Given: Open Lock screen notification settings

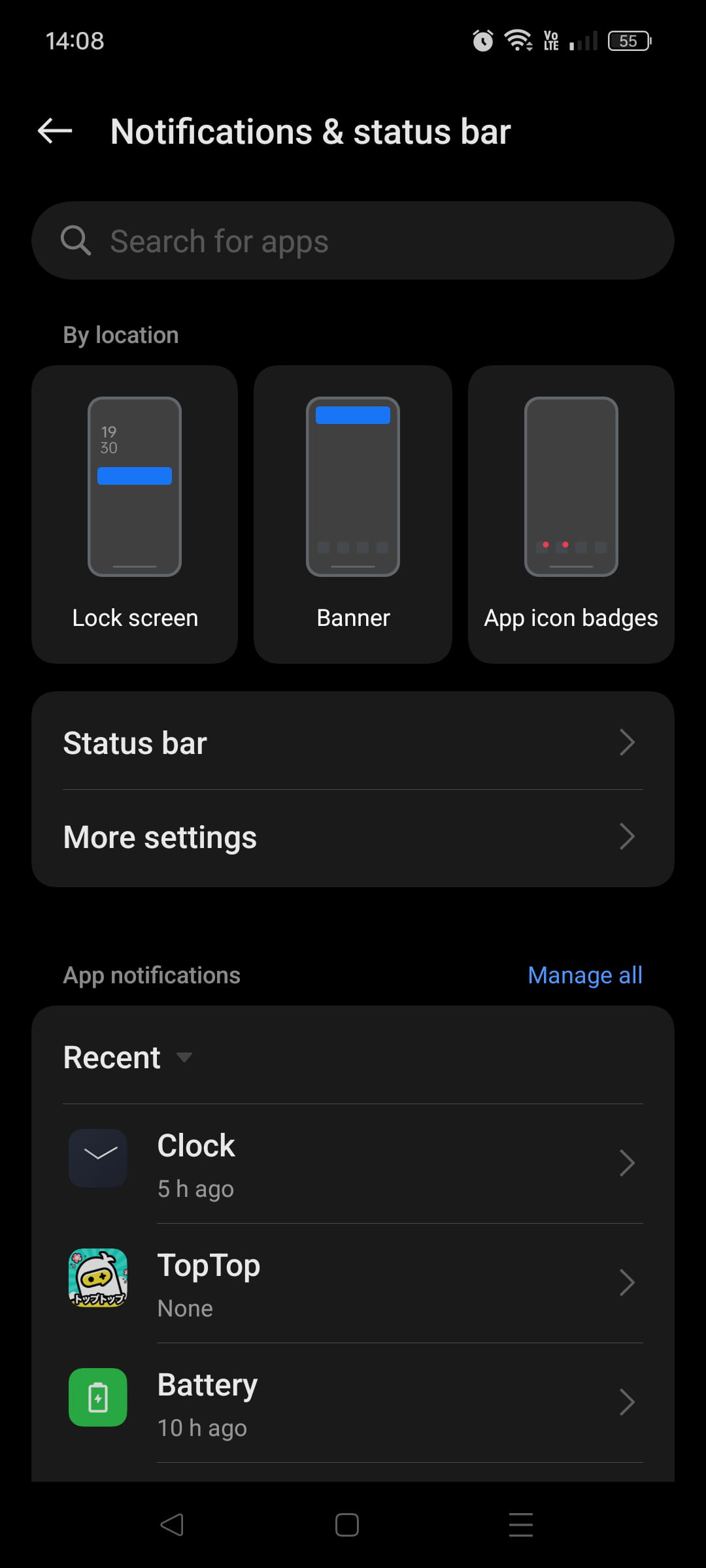Looking at the screenshot, I should point(135,514).
